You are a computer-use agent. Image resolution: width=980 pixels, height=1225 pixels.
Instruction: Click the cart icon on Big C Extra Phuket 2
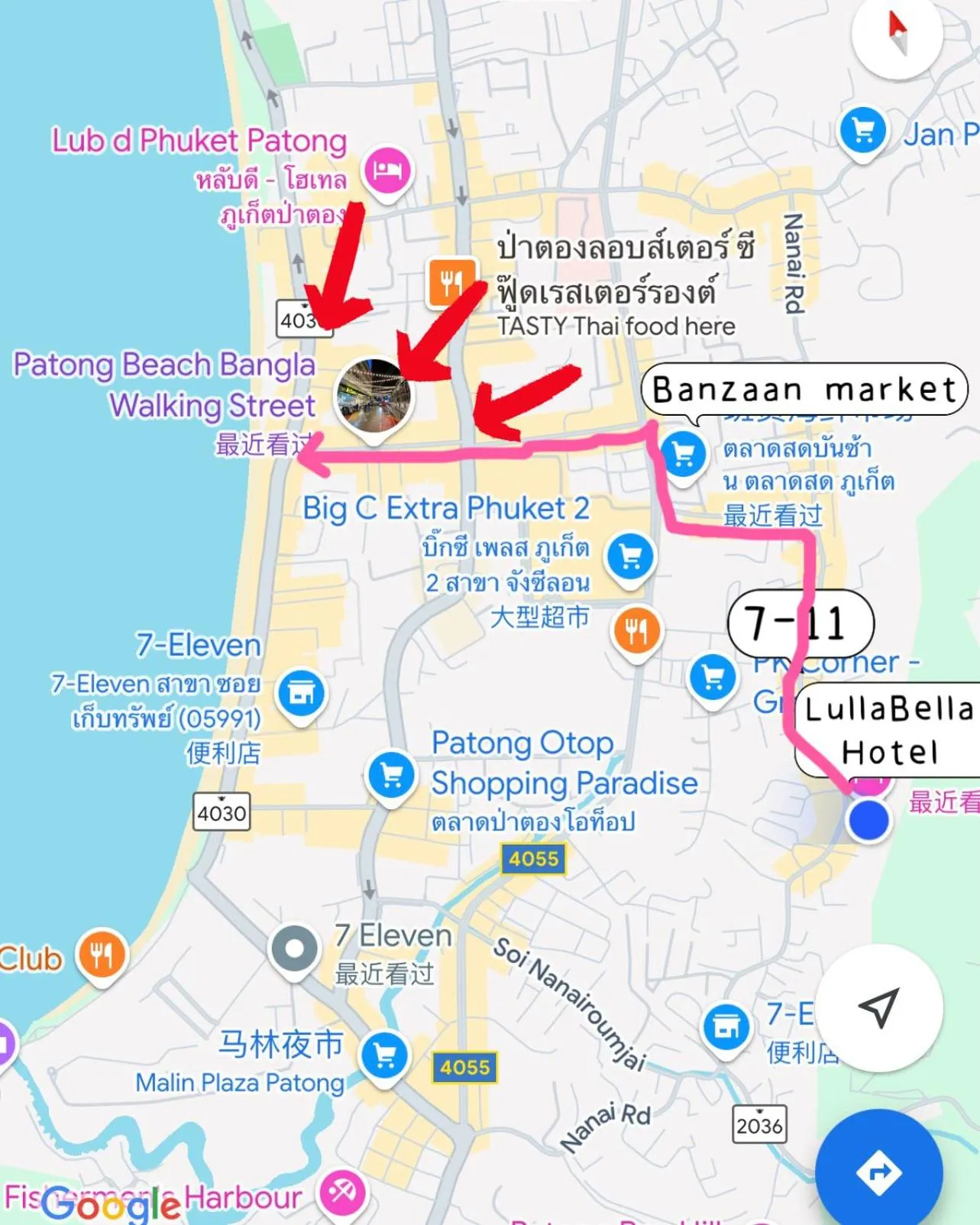[x=630, y=557]
